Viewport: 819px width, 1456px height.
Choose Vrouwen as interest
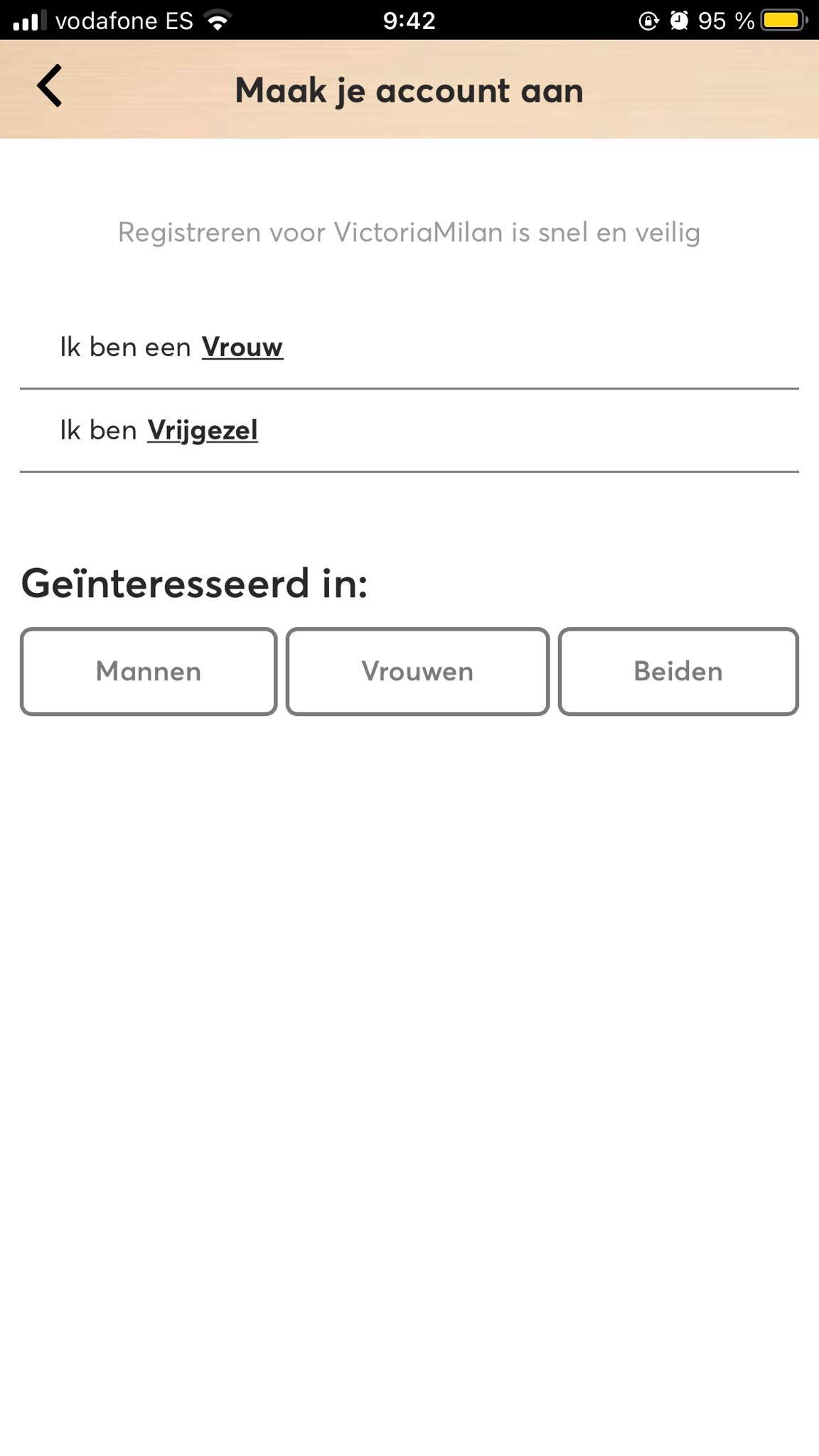pyautogui.click(x=417, y=671)
